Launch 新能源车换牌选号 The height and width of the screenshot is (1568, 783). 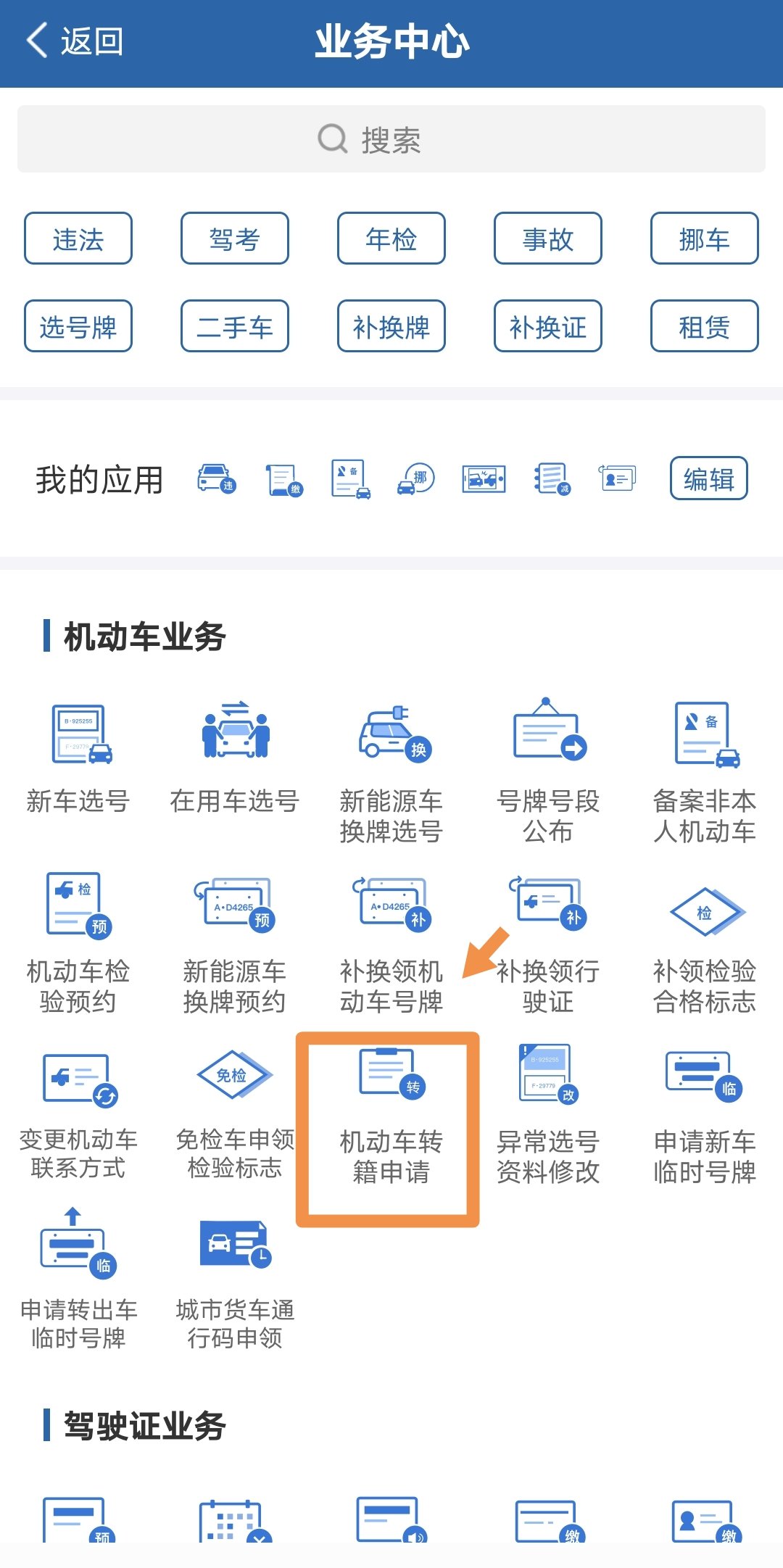(391, 772)
